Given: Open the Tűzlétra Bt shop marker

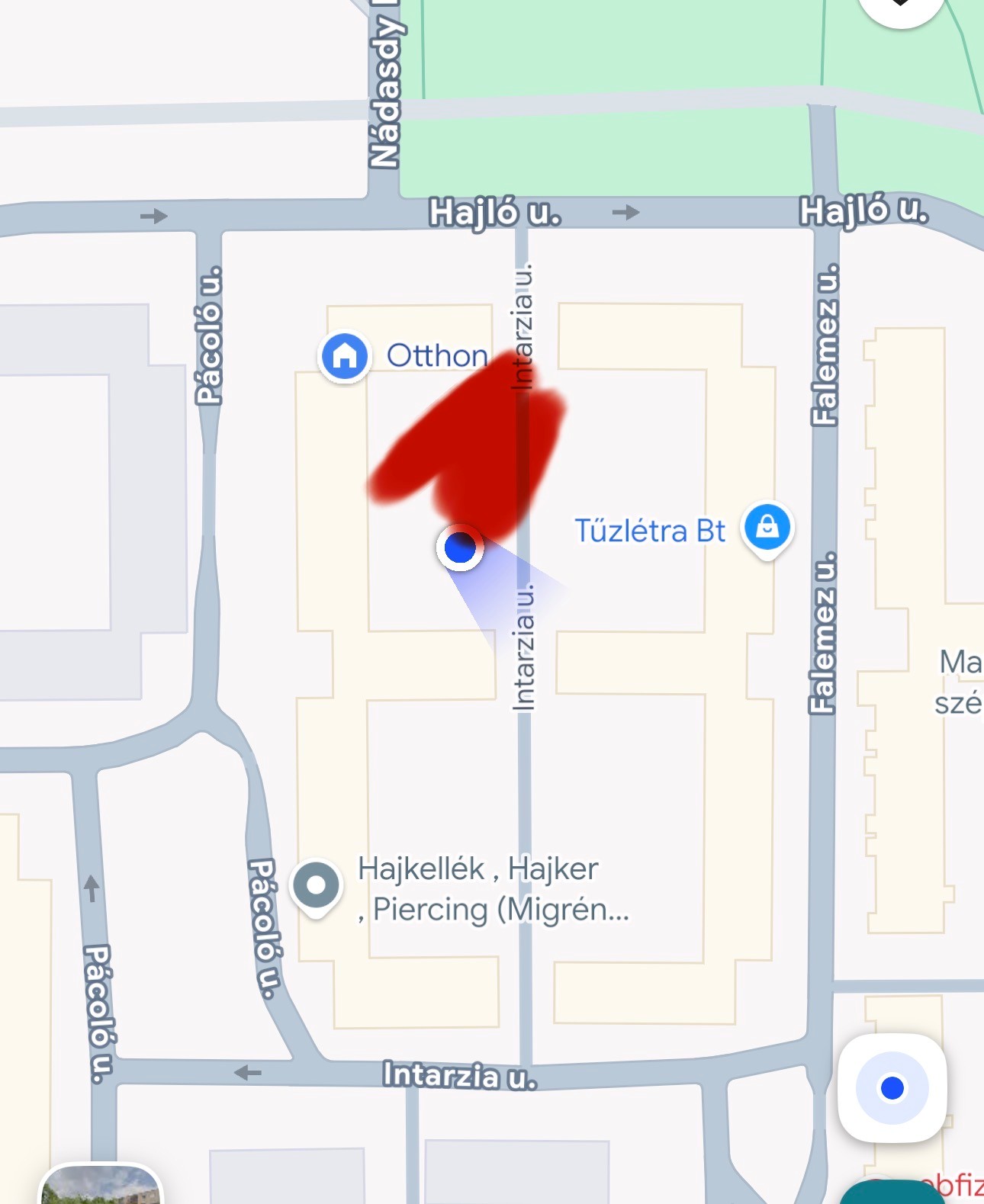Looking at the screenshot, I should tap(767, 529).
